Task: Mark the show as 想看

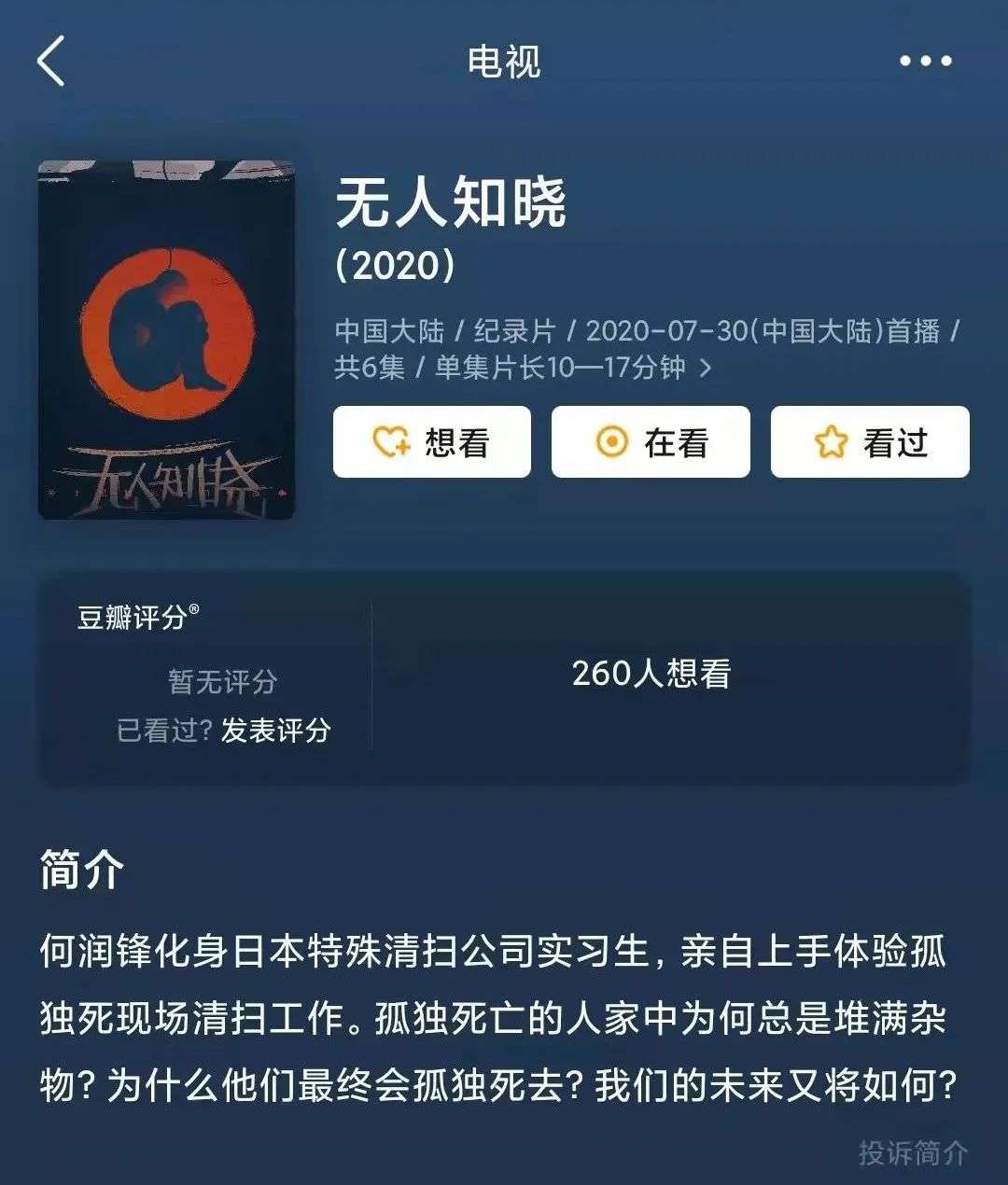Action: pyautogui.click(x=432, y=442)
